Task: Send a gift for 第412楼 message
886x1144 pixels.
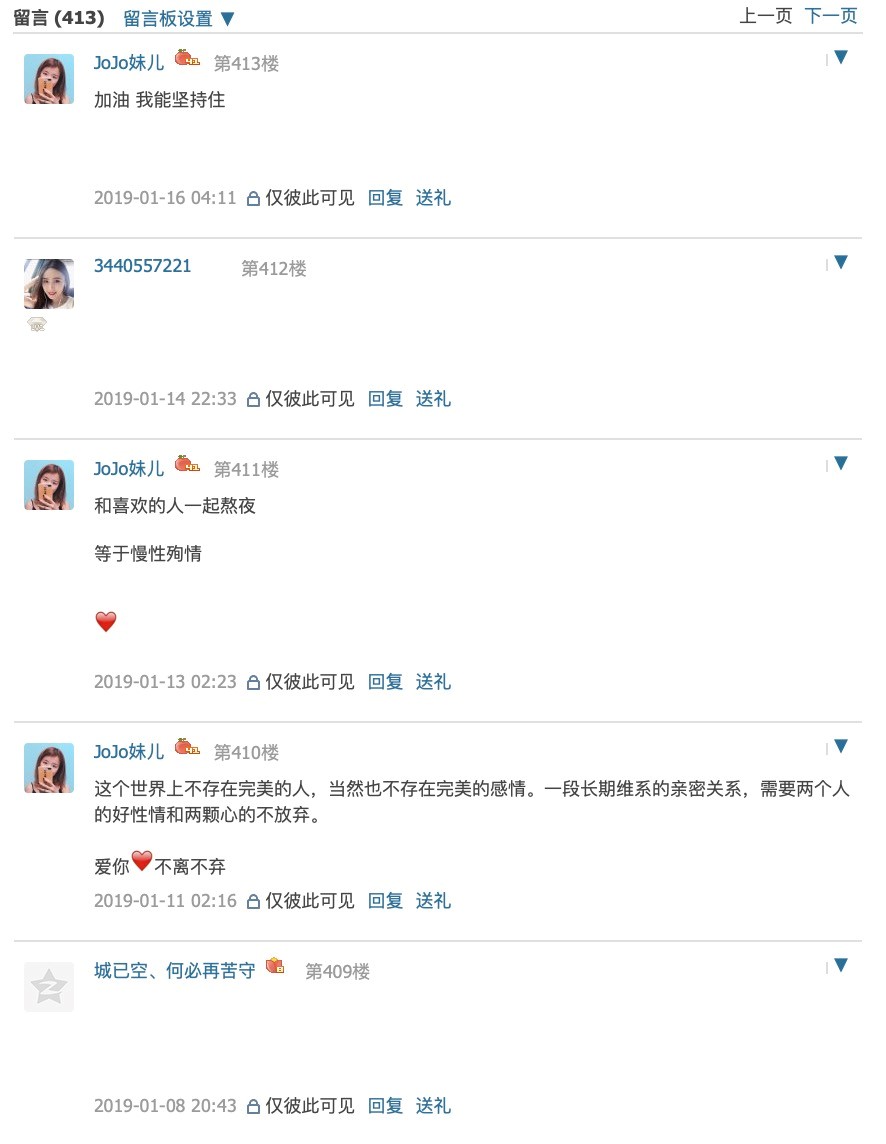Action: (x=433, y=399)
